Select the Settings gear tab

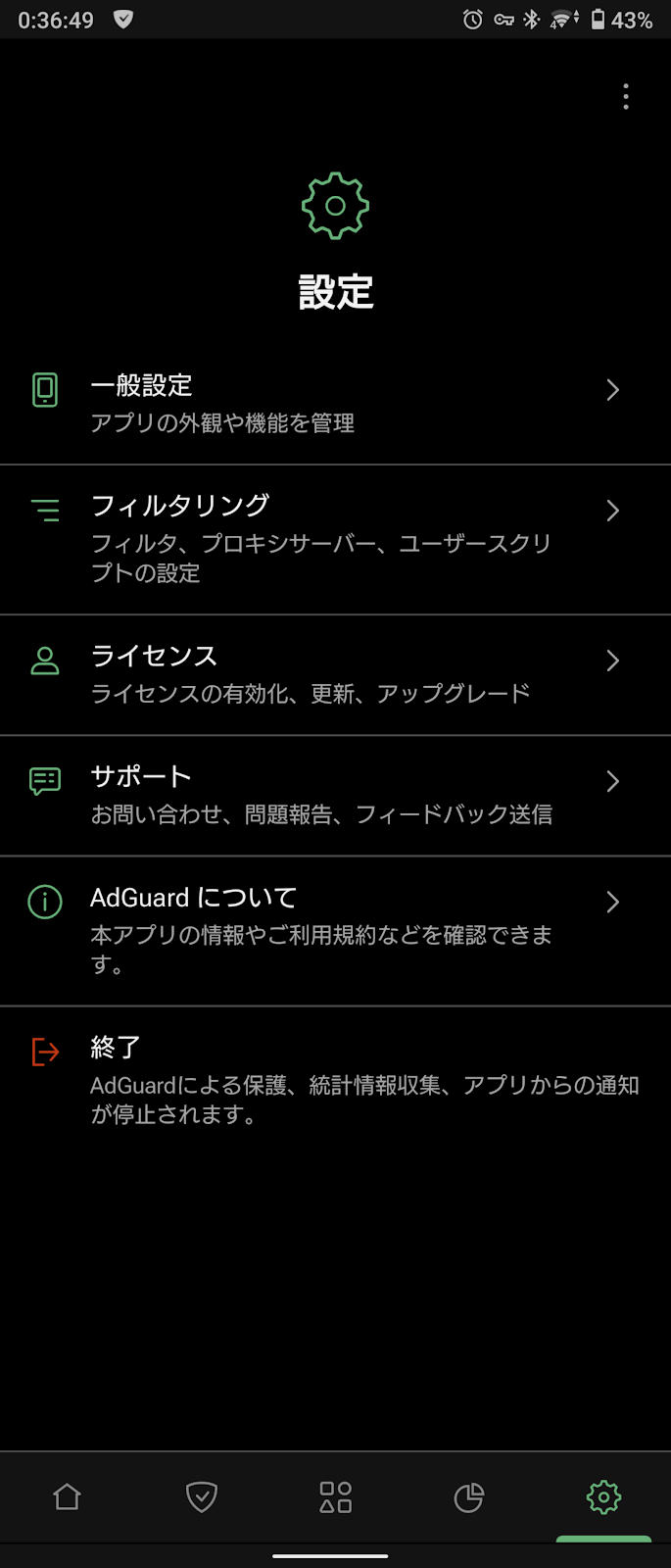[x=603, y=1496]
